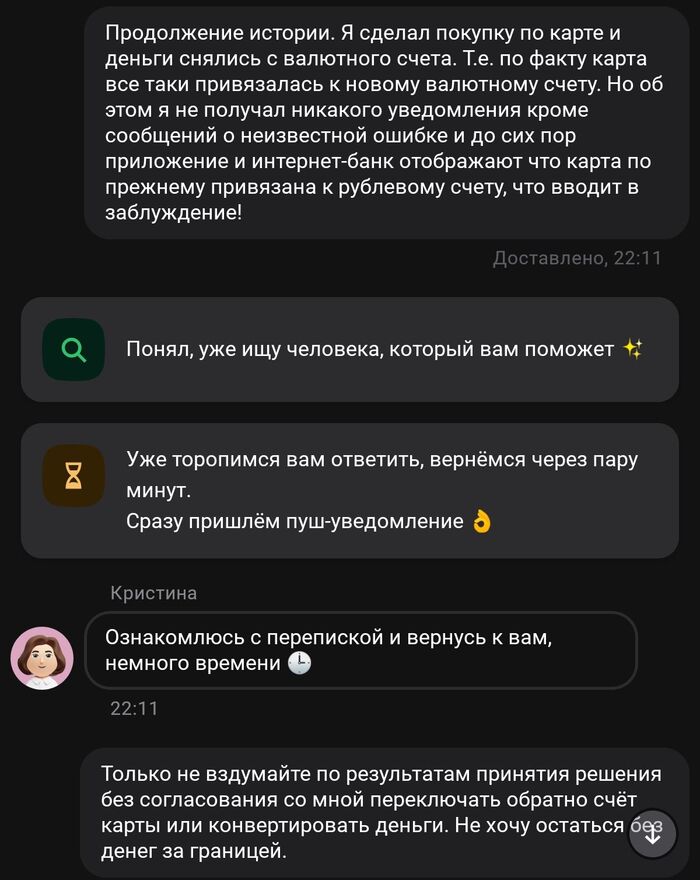Tap Кристина's avatar picture
Viewport: 700px width, 880px height.
click(42, 657)
